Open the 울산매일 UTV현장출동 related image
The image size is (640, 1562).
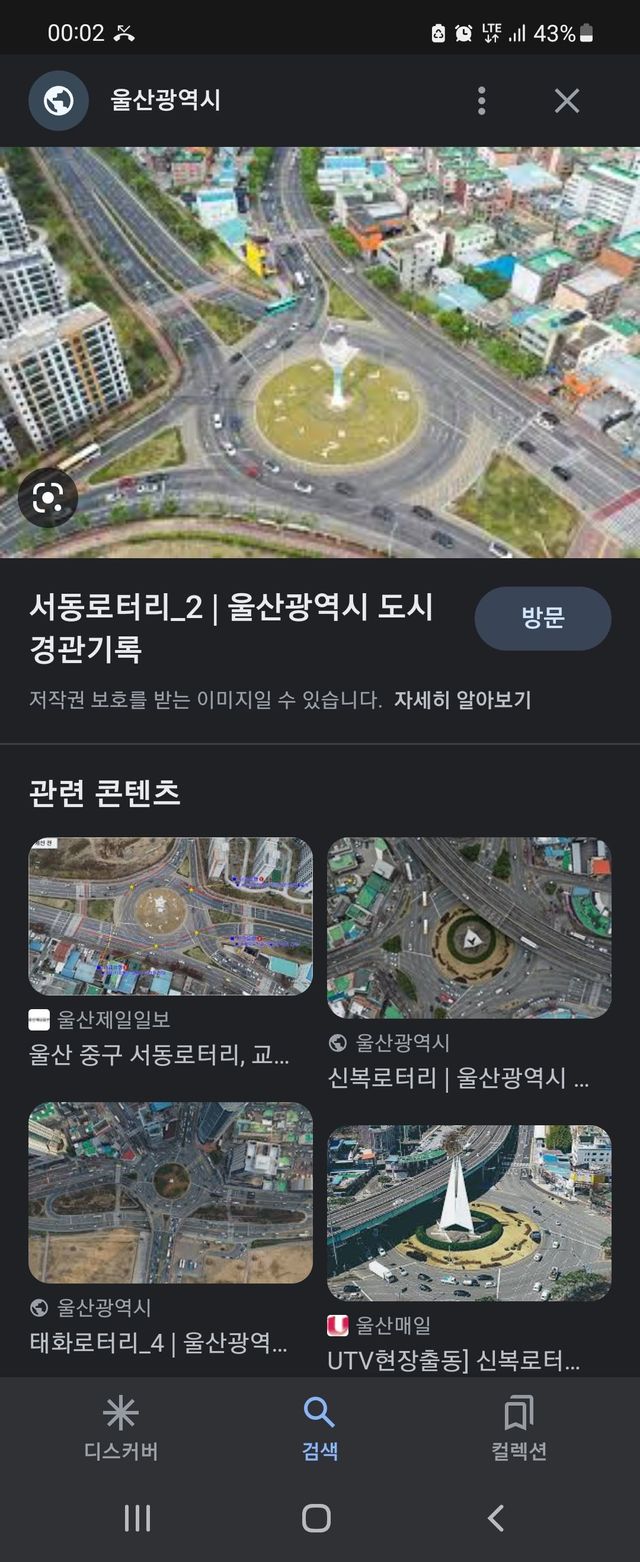(x=469, y=1212)
